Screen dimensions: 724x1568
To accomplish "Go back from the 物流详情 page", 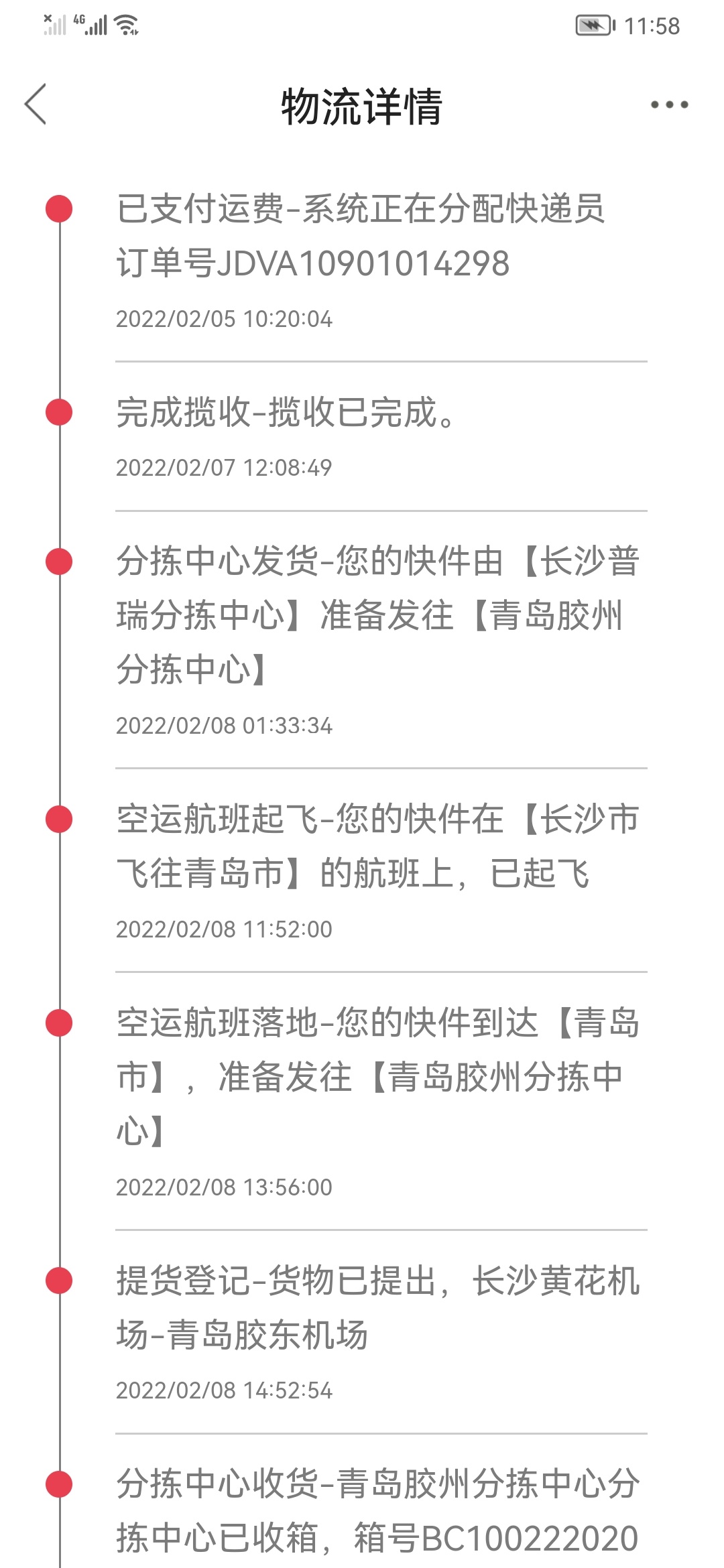I will click(36, 105).
